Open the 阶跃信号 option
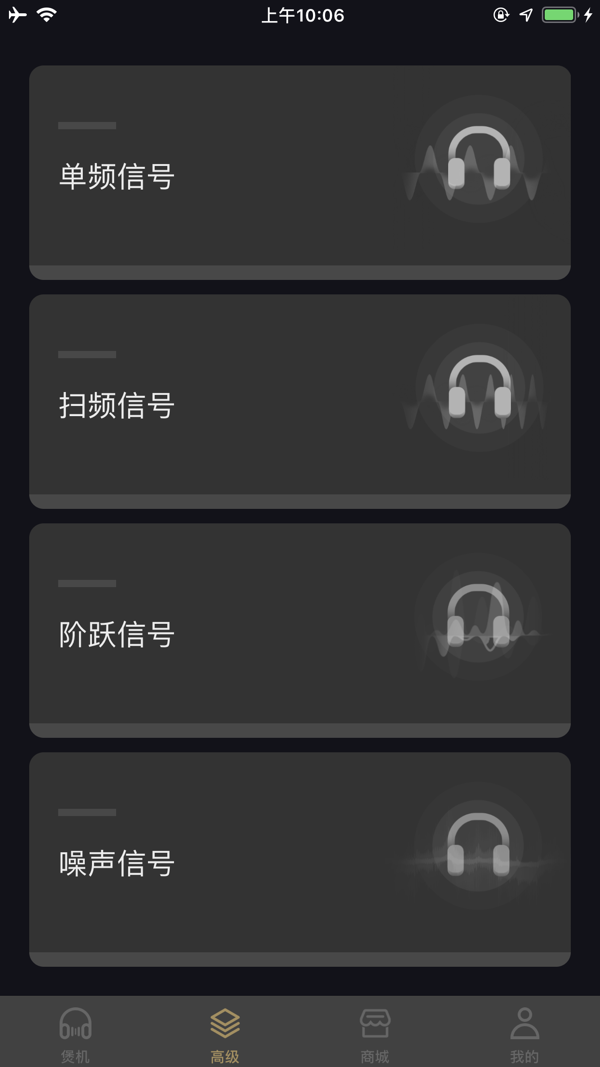Viewport: 600px width, 1067px height. coord(299,630)
